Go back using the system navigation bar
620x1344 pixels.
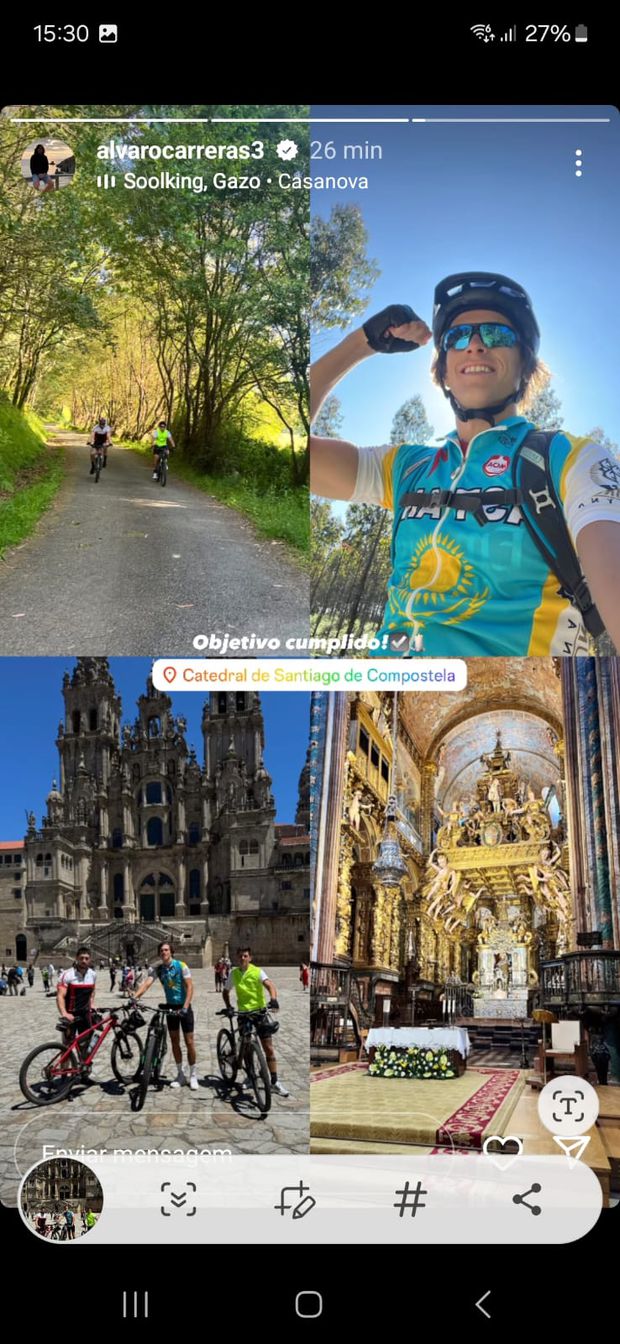coord(483,1304)
